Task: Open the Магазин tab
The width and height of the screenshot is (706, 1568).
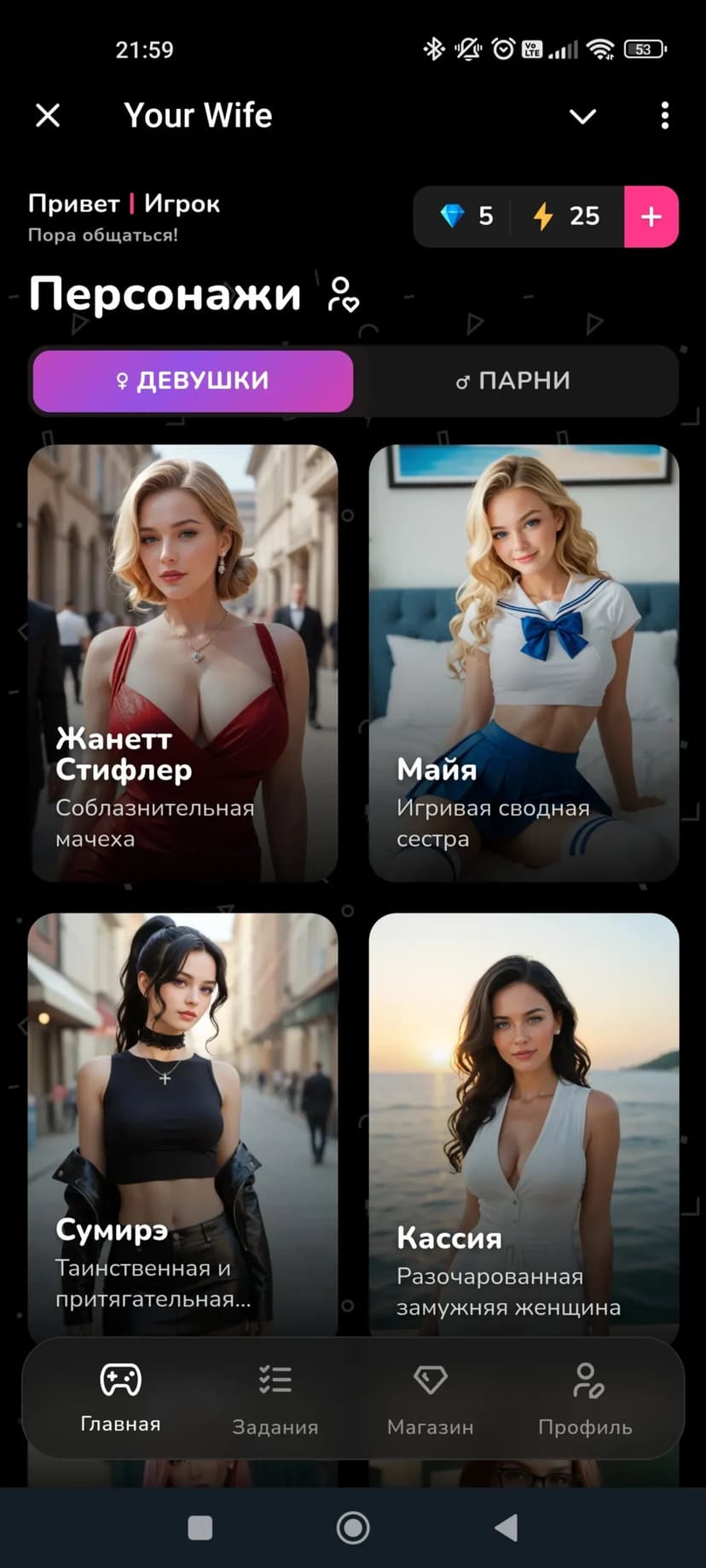Action: pyautogui.click(x=430, y=1398)
